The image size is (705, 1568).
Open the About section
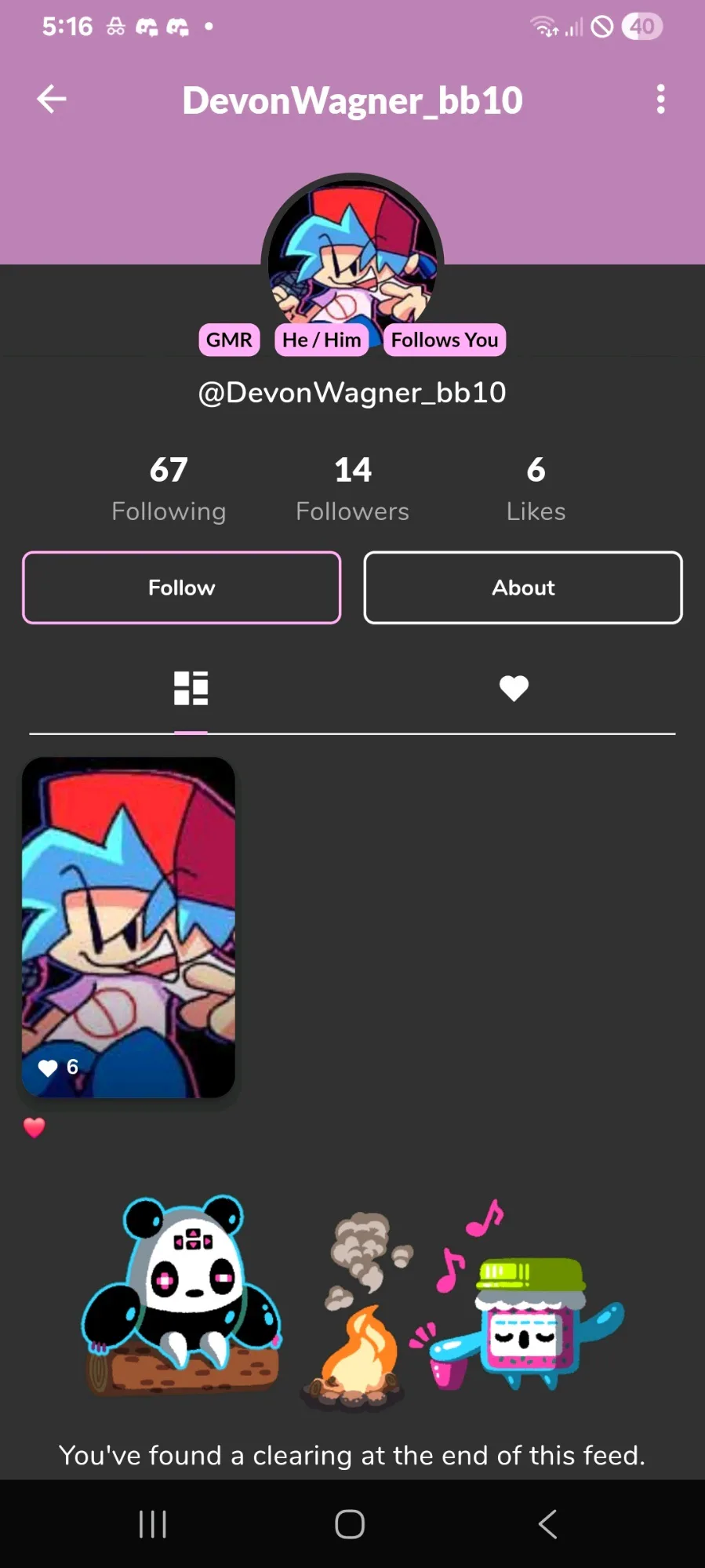pyautogui.click(x=523, y=588)
